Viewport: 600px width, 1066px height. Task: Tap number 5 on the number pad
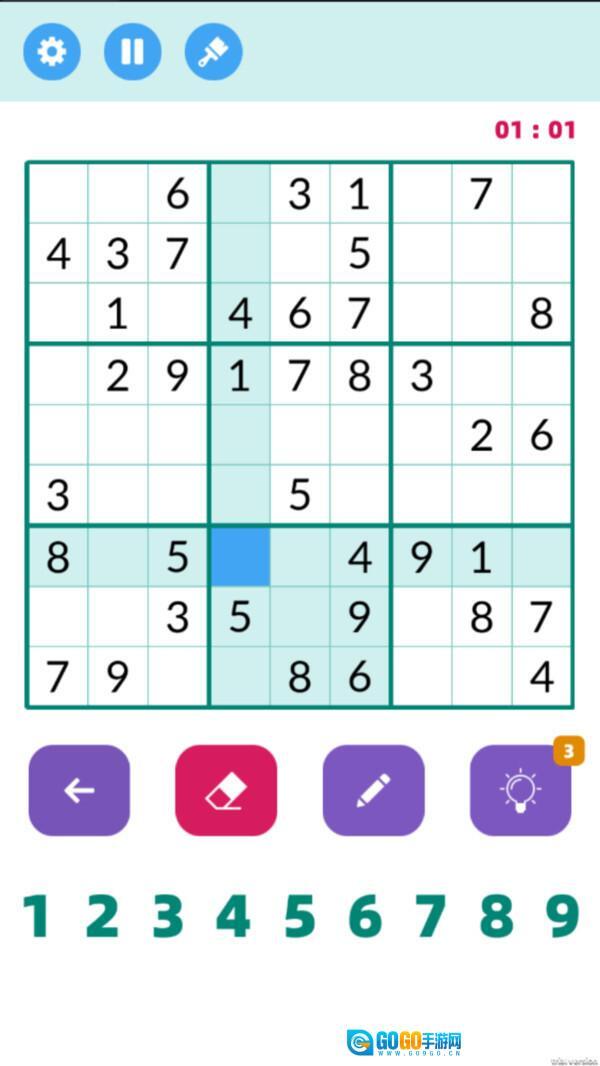click(x=299, y=915)
